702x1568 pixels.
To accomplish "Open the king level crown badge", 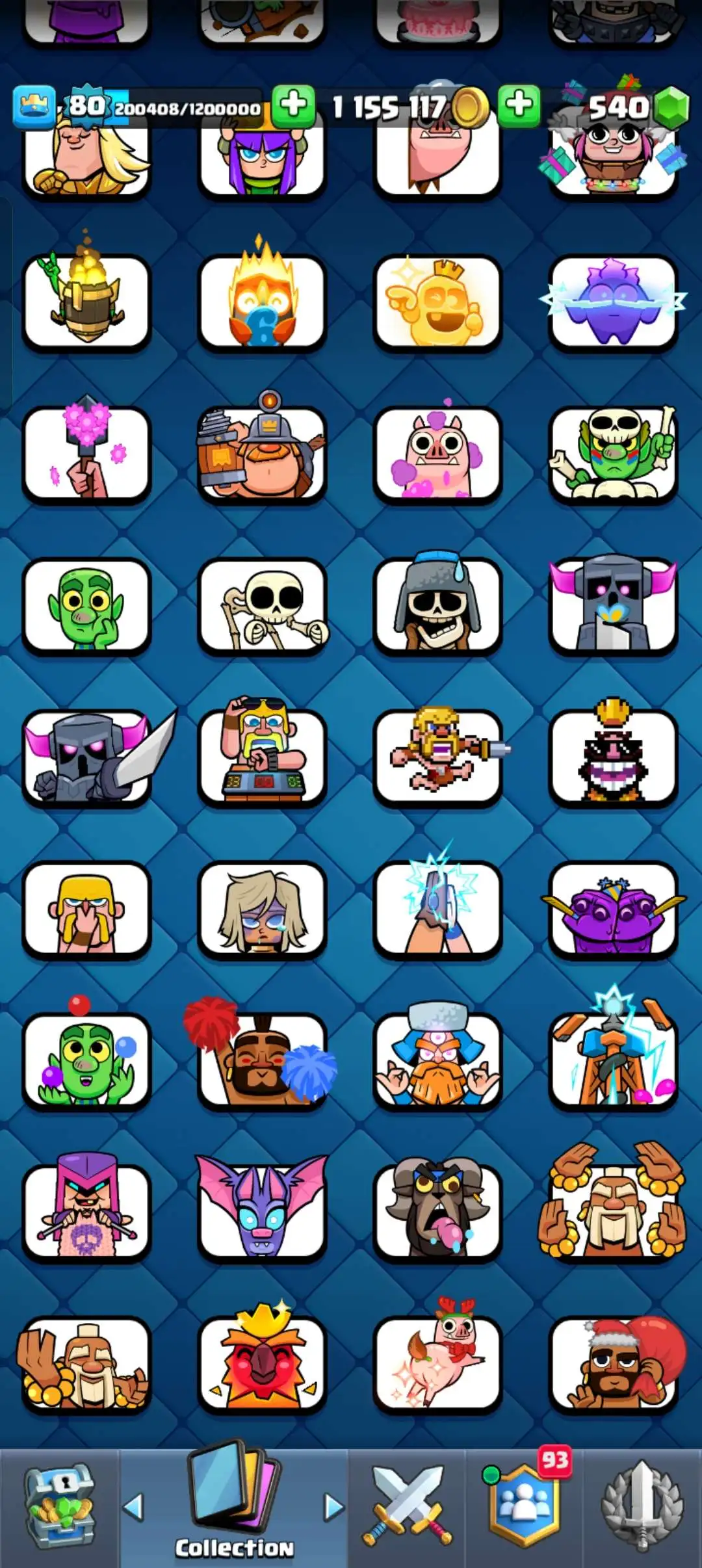I will [34, 106].
